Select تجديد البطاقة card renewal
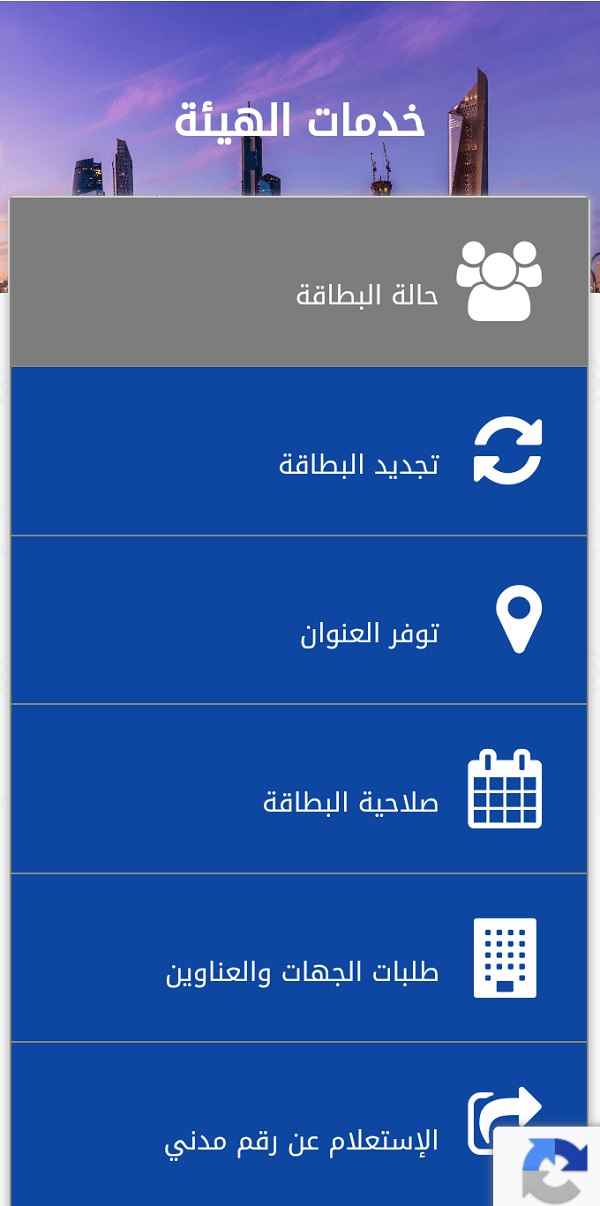Screen dimensions: 600x1206 click(x=299, y=451)
